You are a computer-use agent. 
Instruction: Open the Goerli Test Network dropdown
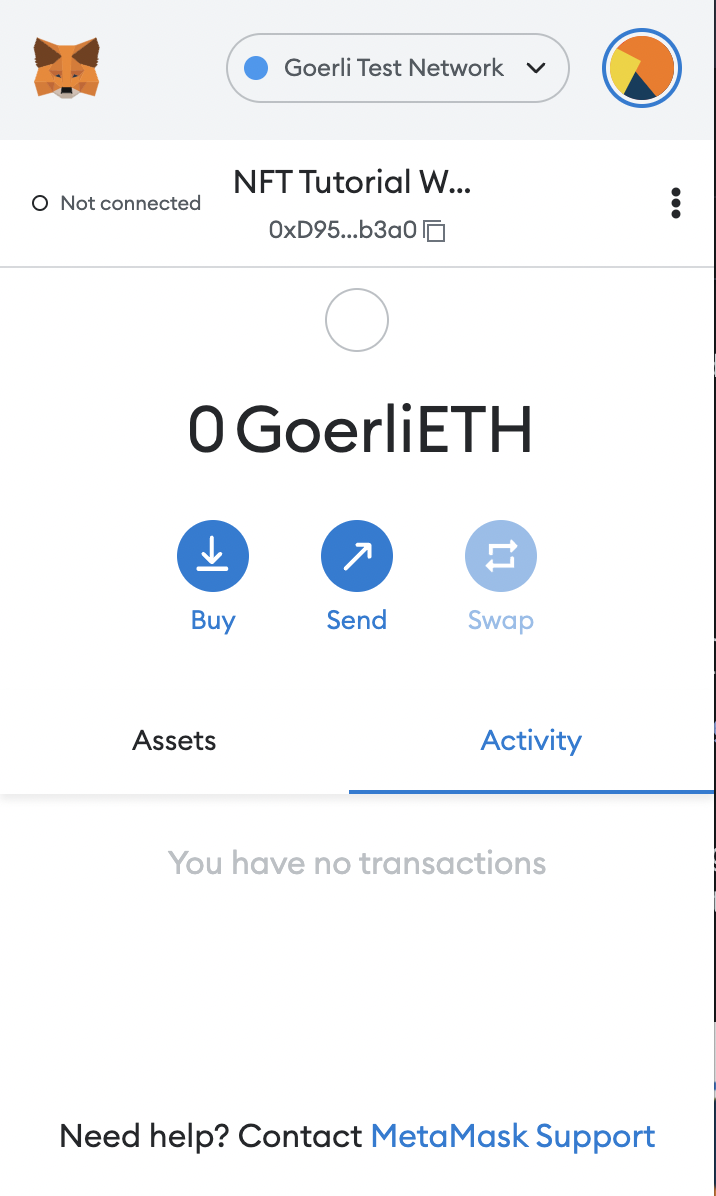(x=397, y=68)
